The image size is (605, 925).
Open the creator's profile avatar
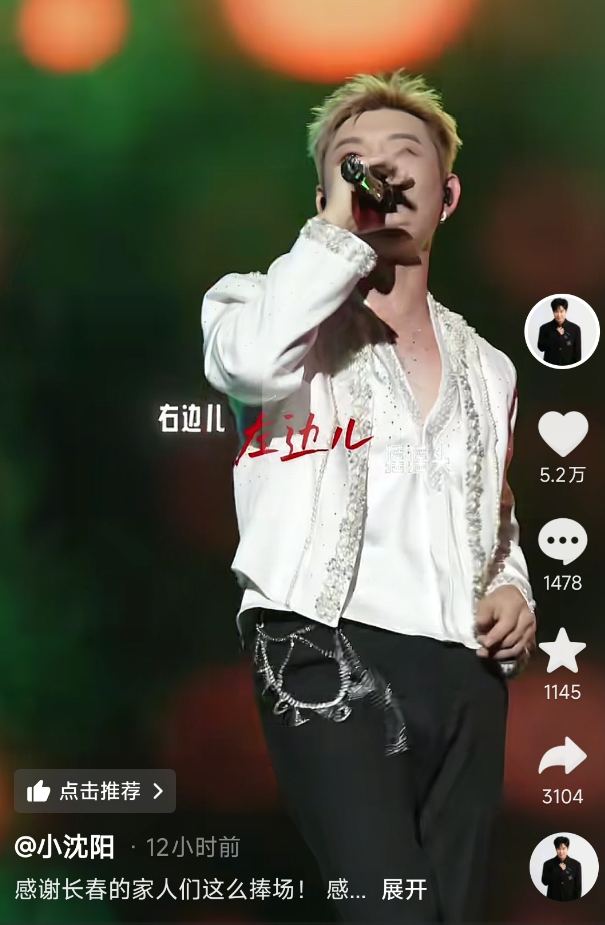point(562,332)
